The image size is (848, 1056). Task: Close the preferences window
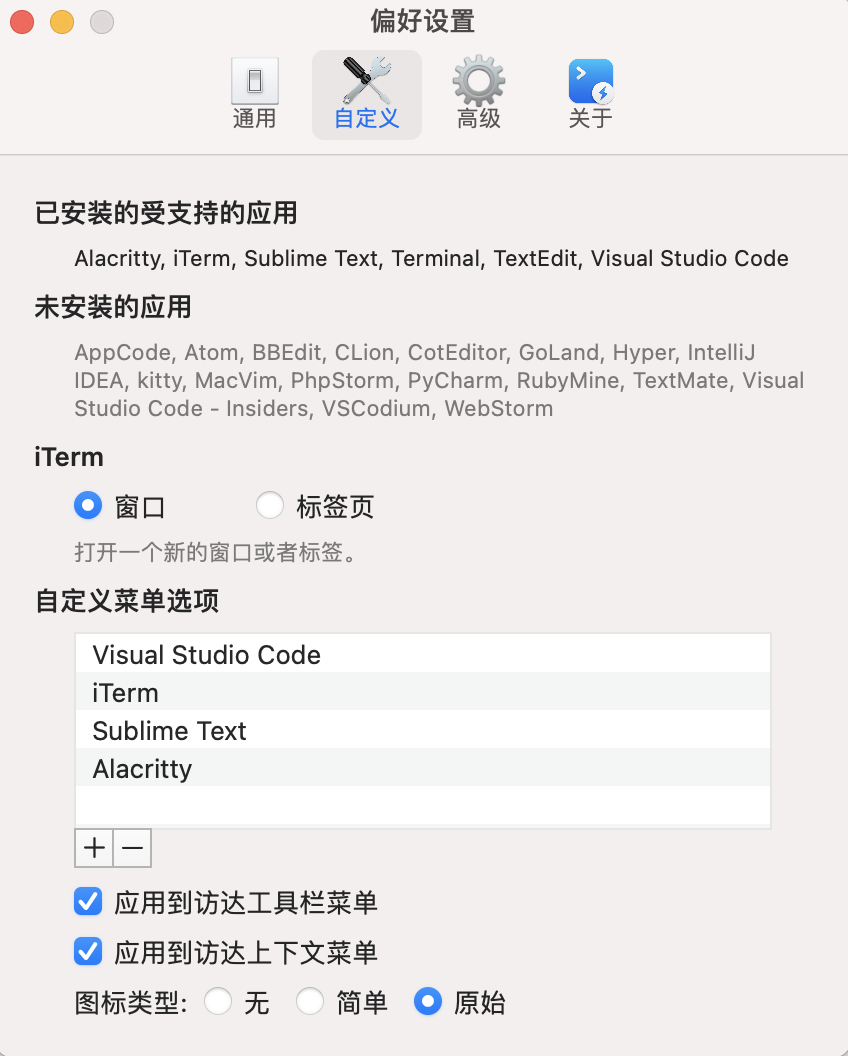click(x=22, y=22)
